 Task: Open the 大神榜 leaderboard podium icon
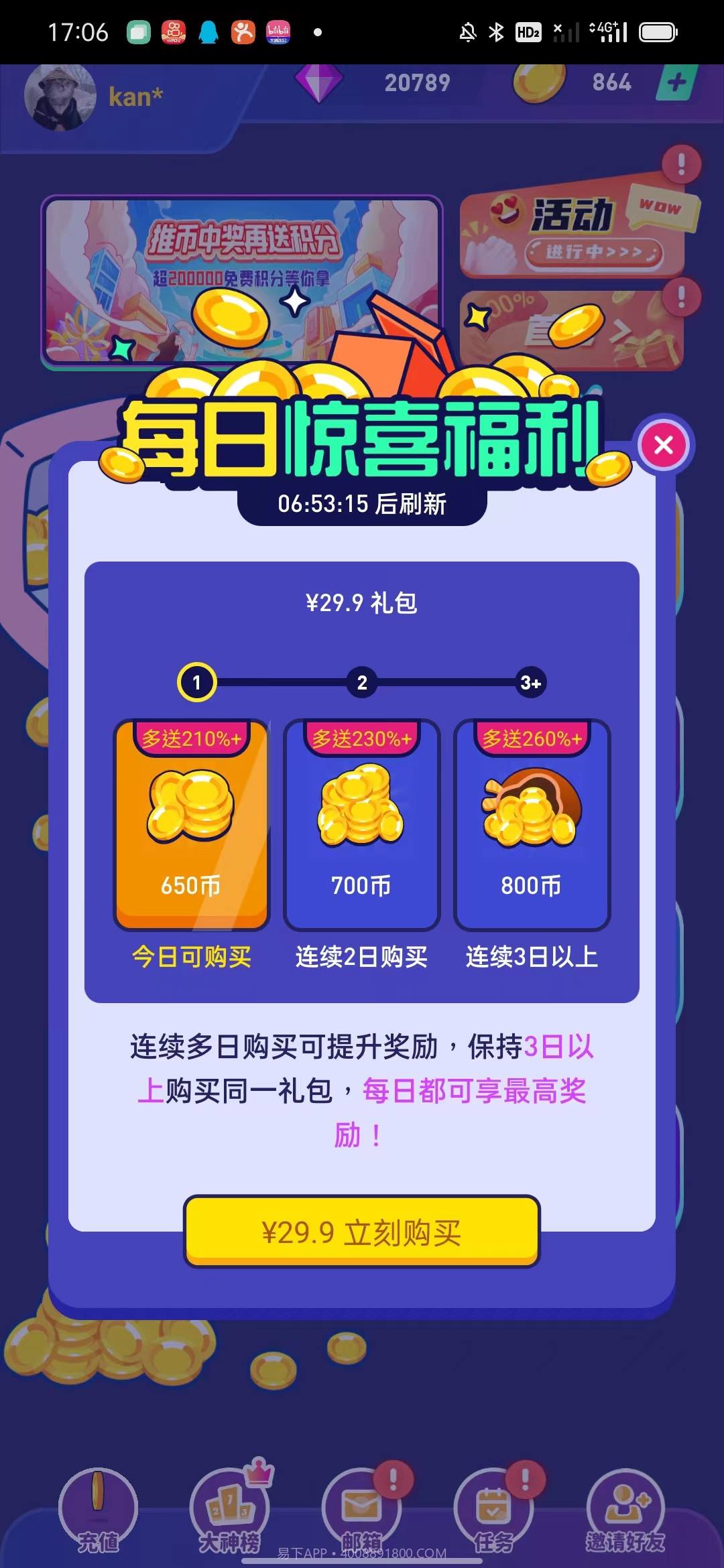[x=230, y=1501]
